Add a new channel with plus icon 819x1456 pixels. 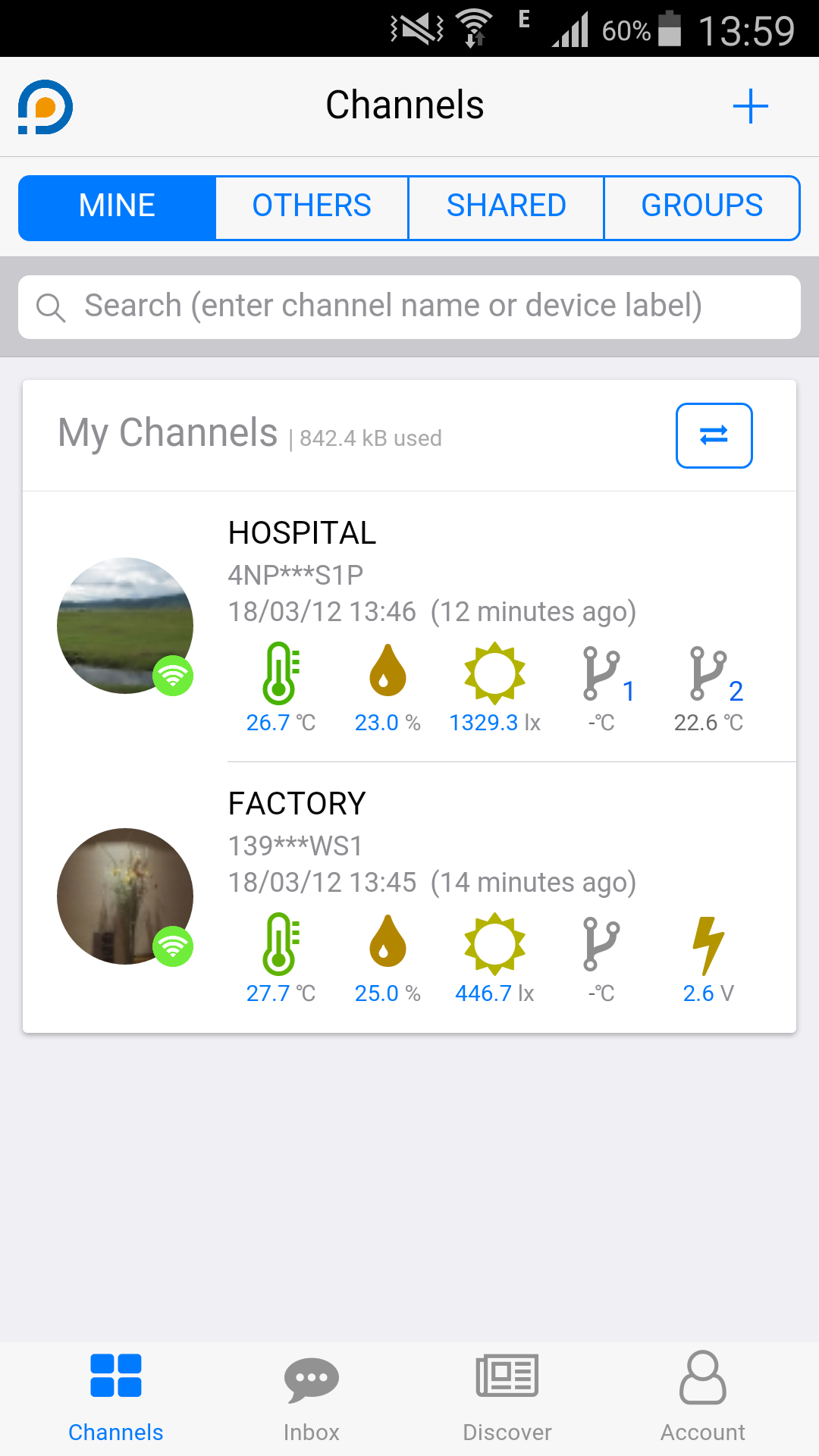750,106
